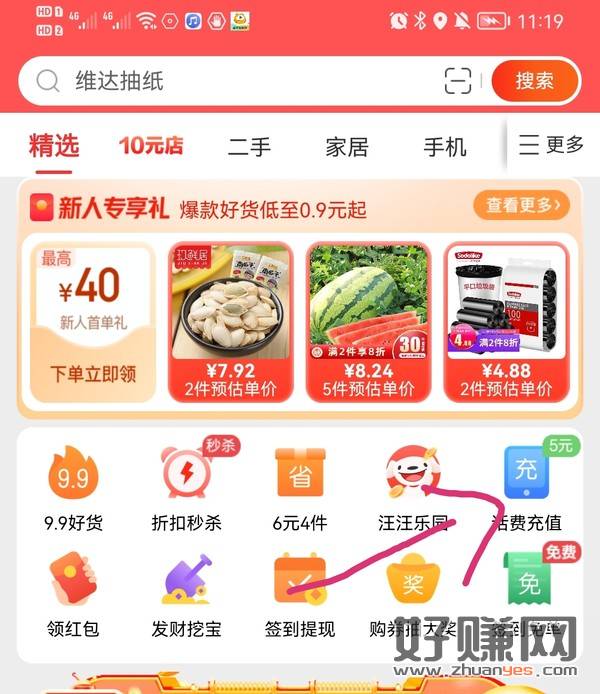Tap 查看更多 in the new user banner
Image resolution: width=600 pixels, height=694 pixels.
(x=521, y=205)
